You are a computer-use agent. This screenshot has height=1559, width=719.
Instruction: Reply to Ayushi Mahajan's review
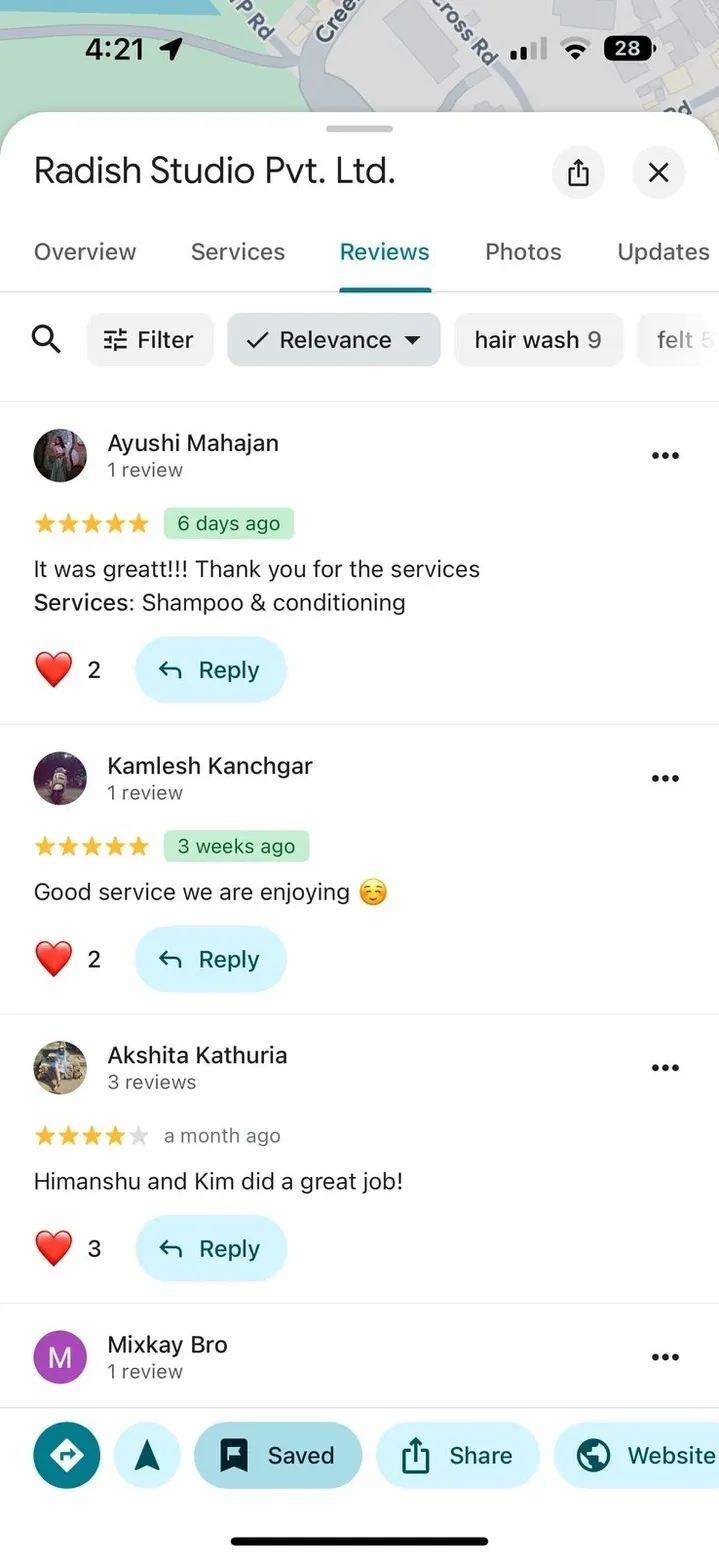211,670
